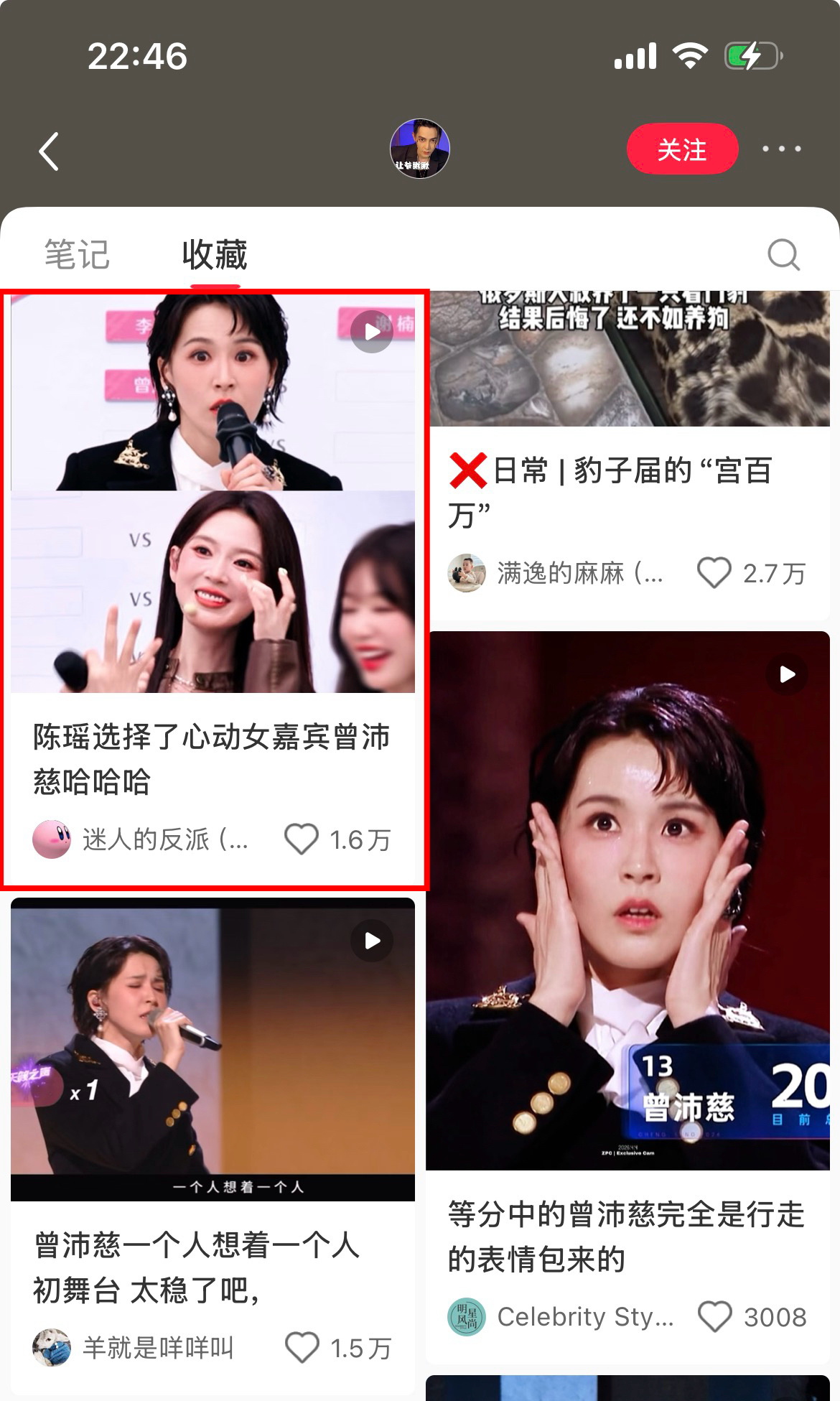The width and height of the screenshot is (840, 1401).
Task: Tap the red 关注 follow button
Action: (682, 149)
